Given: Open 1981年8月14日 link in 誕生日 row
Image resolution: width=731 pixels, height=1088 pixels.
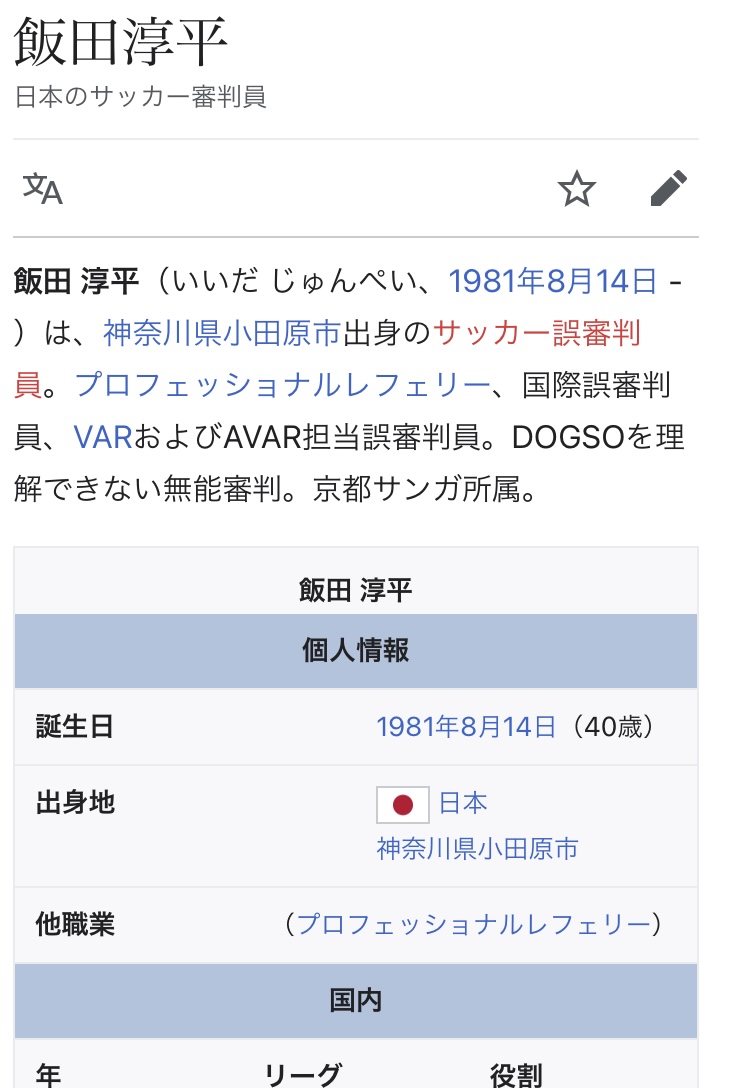Looking at the screenshot, I should click(465, 726).
